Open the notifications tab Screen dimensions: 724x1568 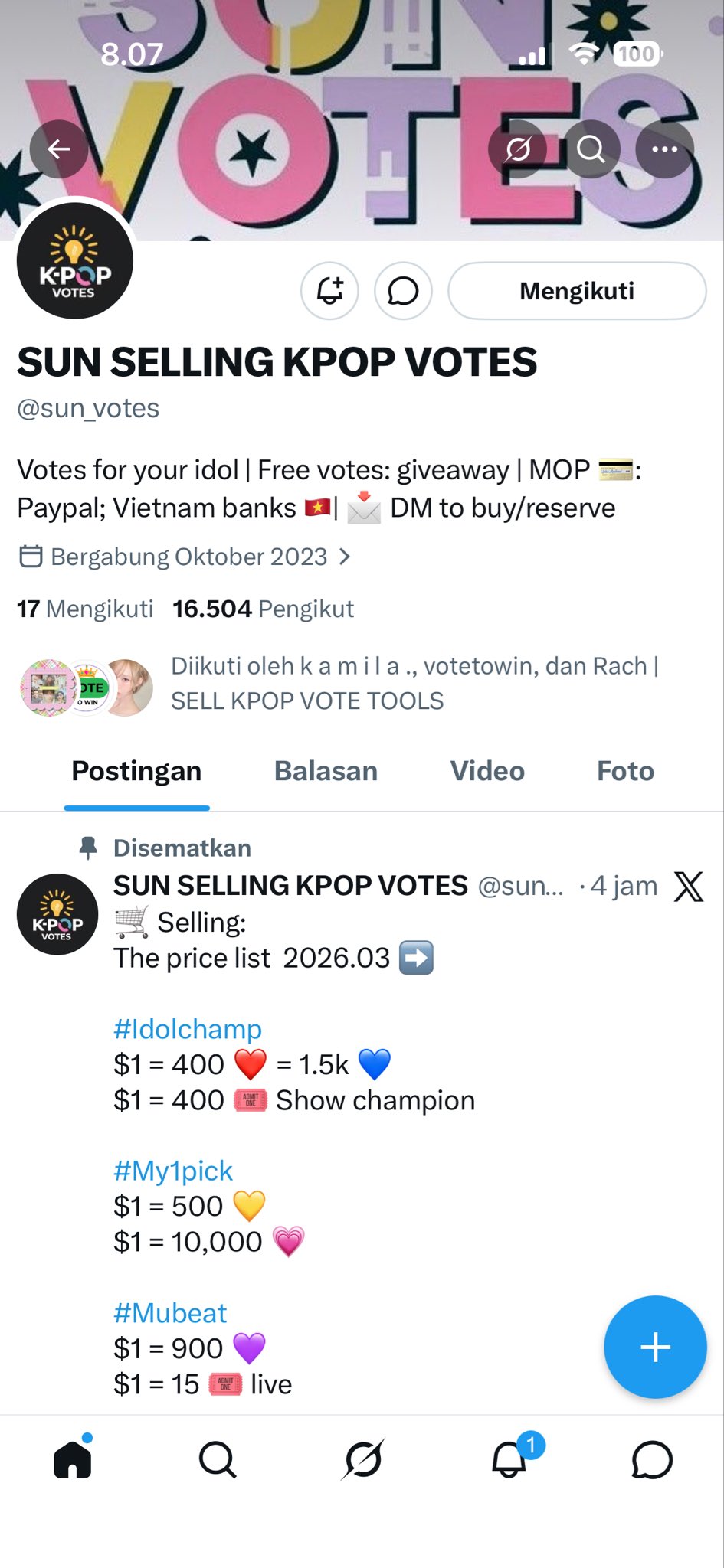(509, 1459)
